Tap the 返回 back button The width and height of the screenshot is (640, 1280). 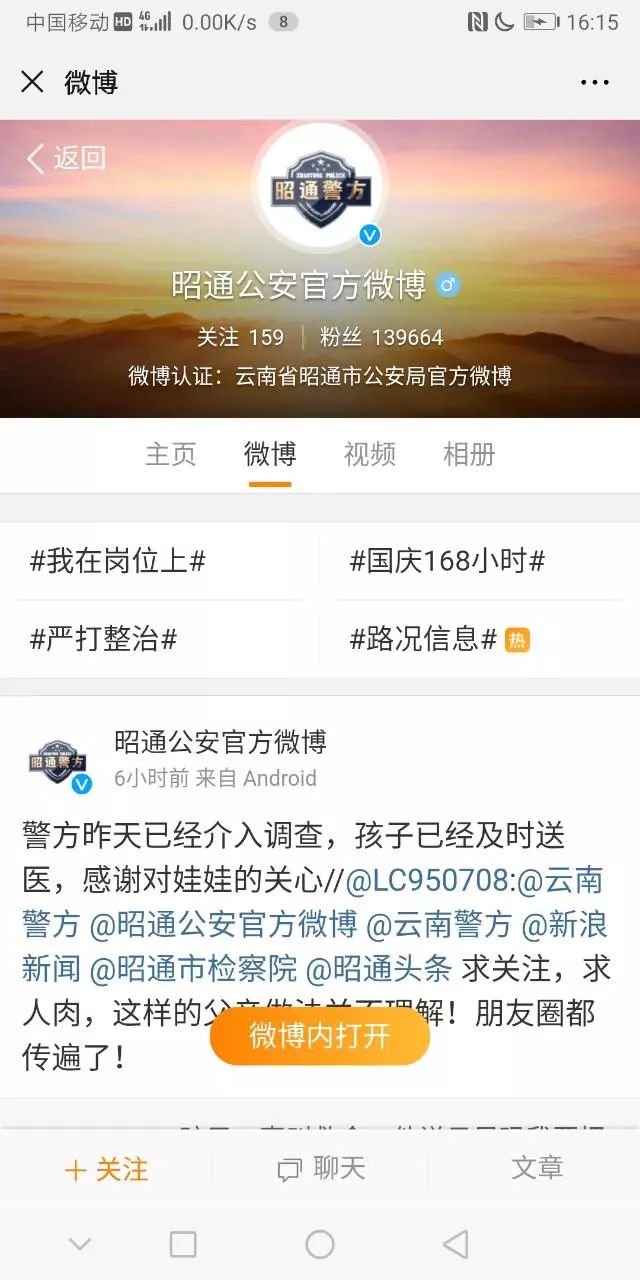tap(66, 158)
